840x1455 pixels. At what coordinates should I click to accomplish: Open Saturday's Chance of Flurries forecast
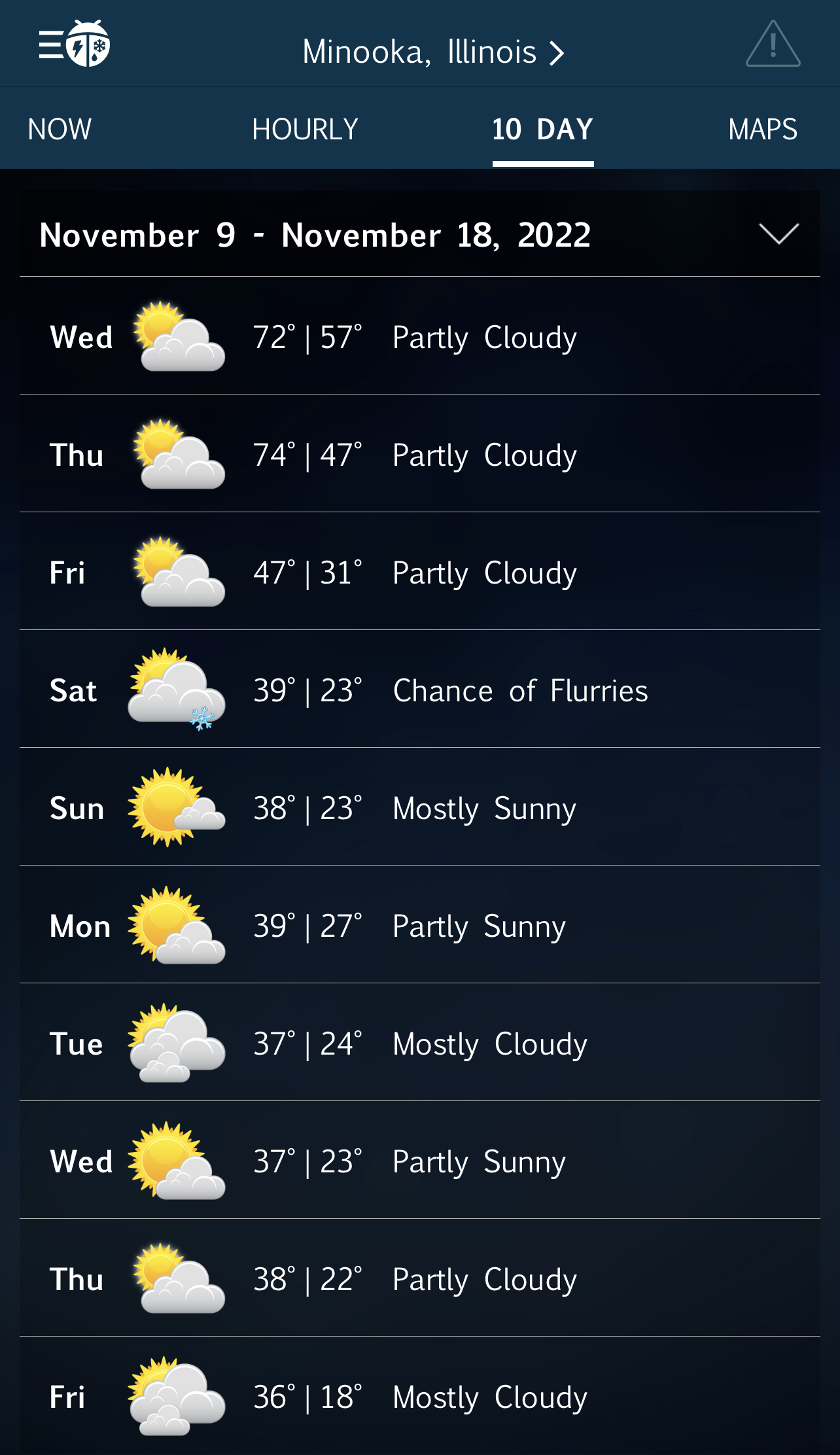click(x=420, y=689)
